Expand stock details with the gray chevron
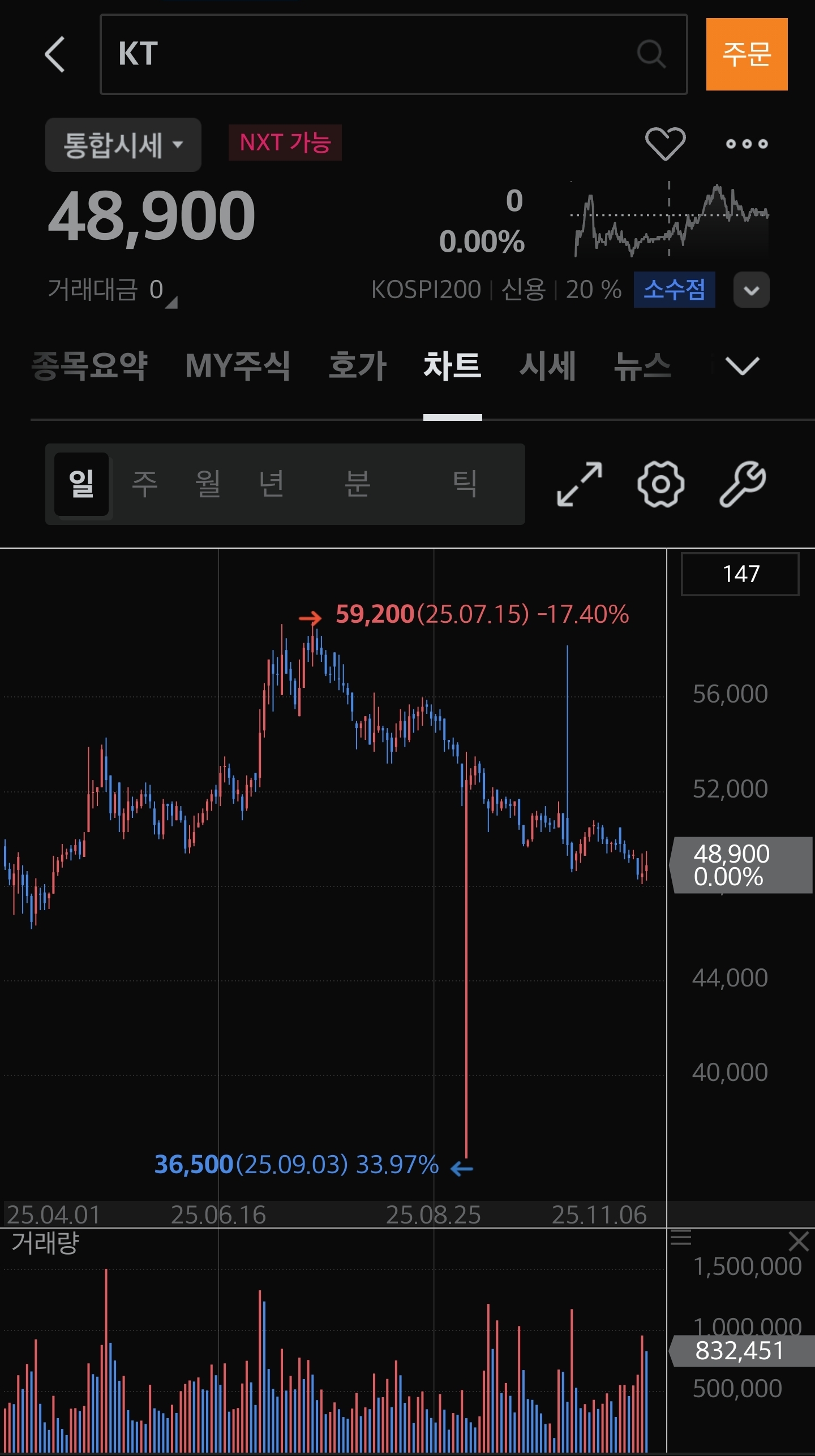Viewport: 815px width, 1456px height. pos(751,290)
